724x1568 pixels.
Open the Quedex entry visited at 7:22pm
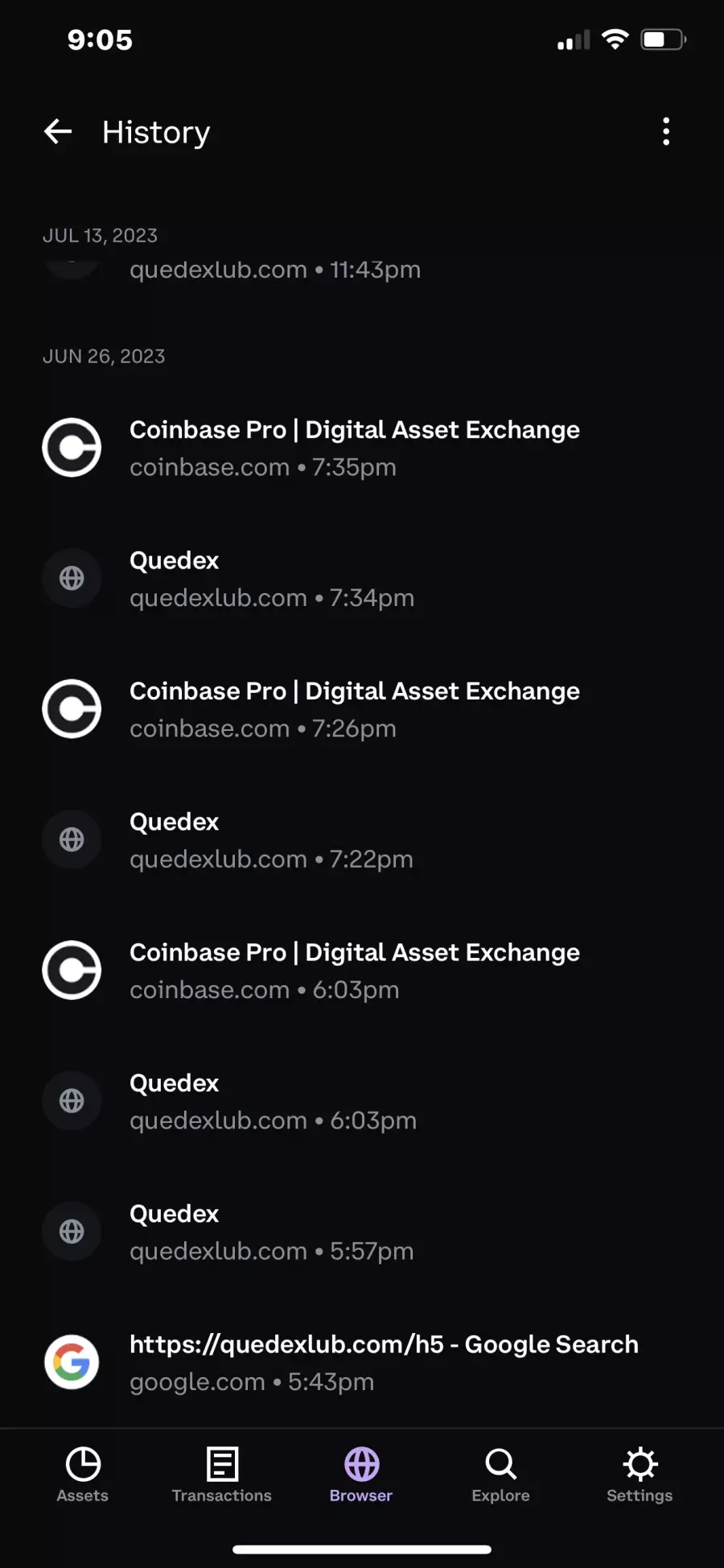362,840
